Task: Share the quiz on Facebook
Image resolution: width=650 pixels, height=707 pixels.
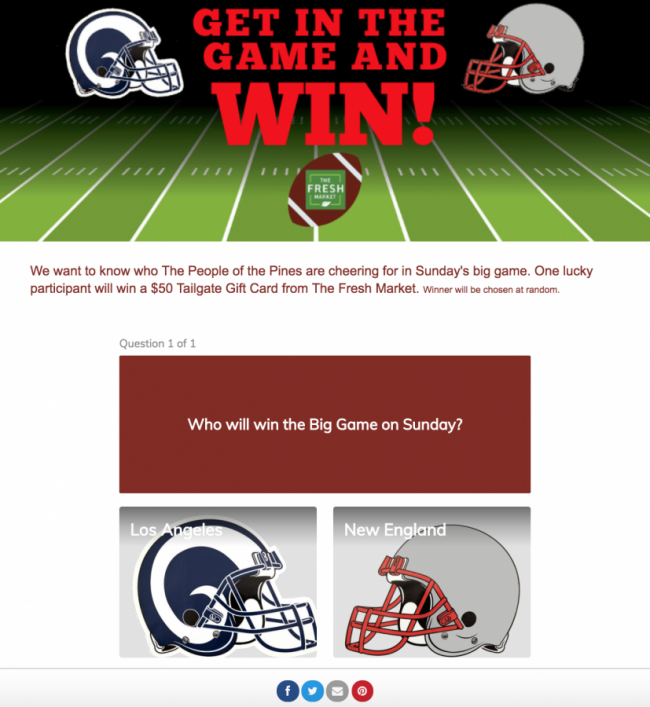Action: (x=286, y=690)
